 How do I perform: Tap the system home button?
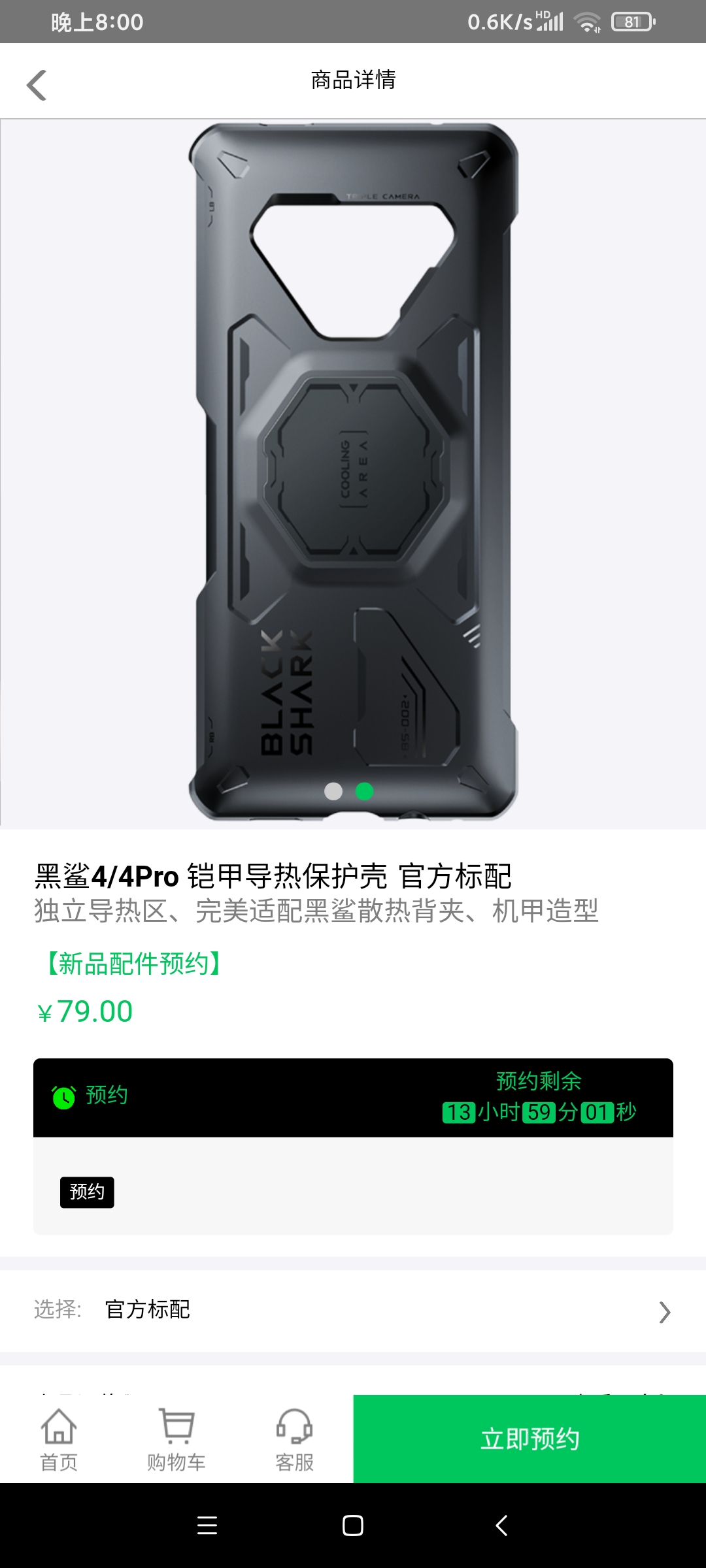click(x=353, y=1526)
